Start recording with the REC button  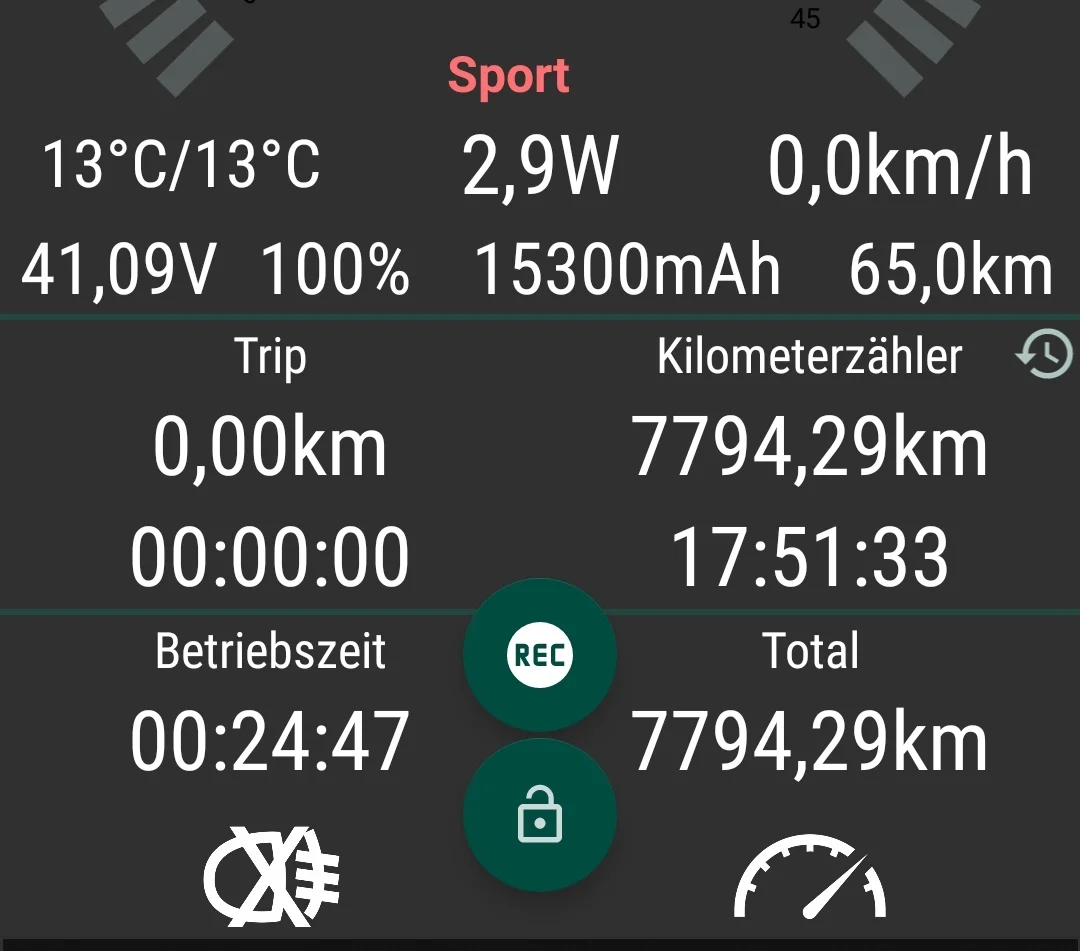click(540, 655)
